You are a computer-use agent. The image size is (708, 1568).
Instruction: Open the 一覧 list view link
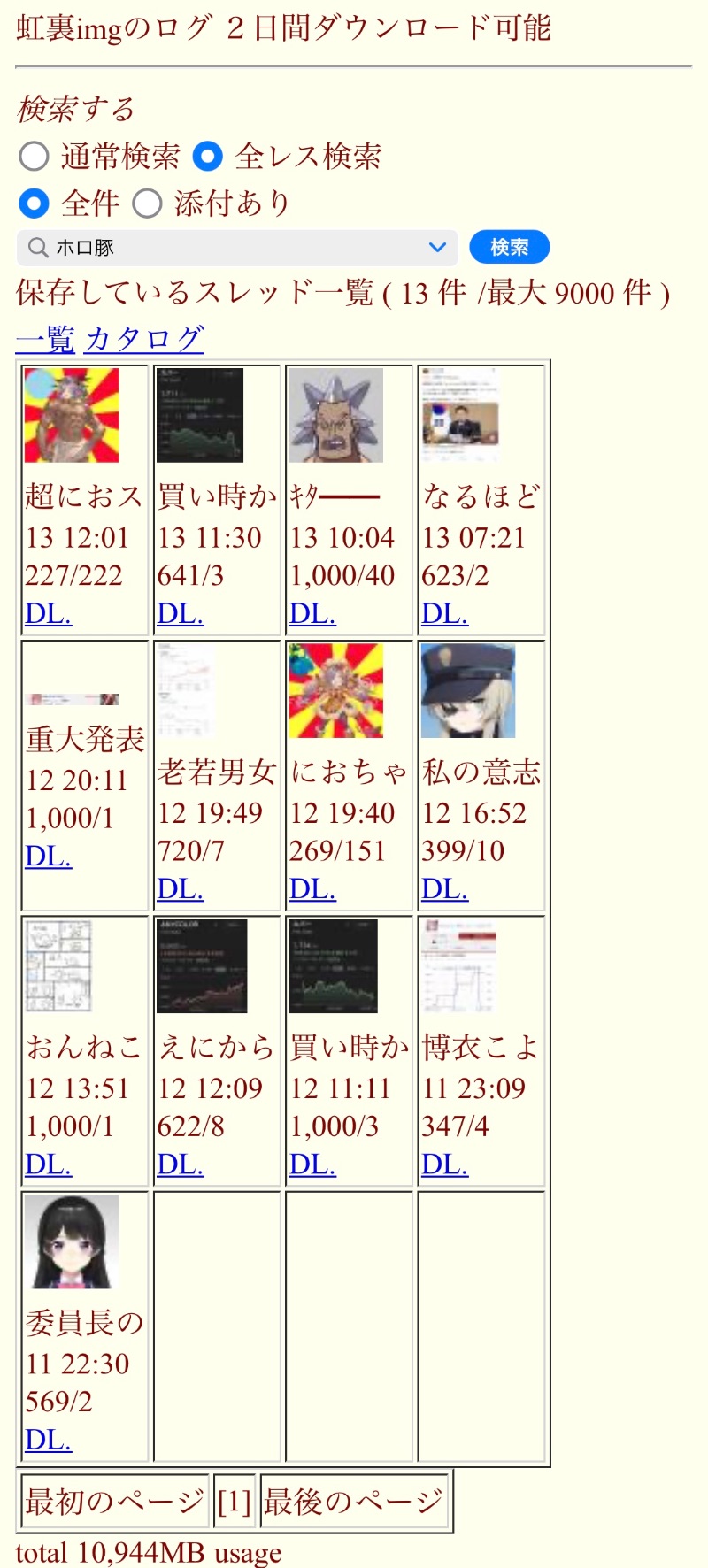coord(45,339)
